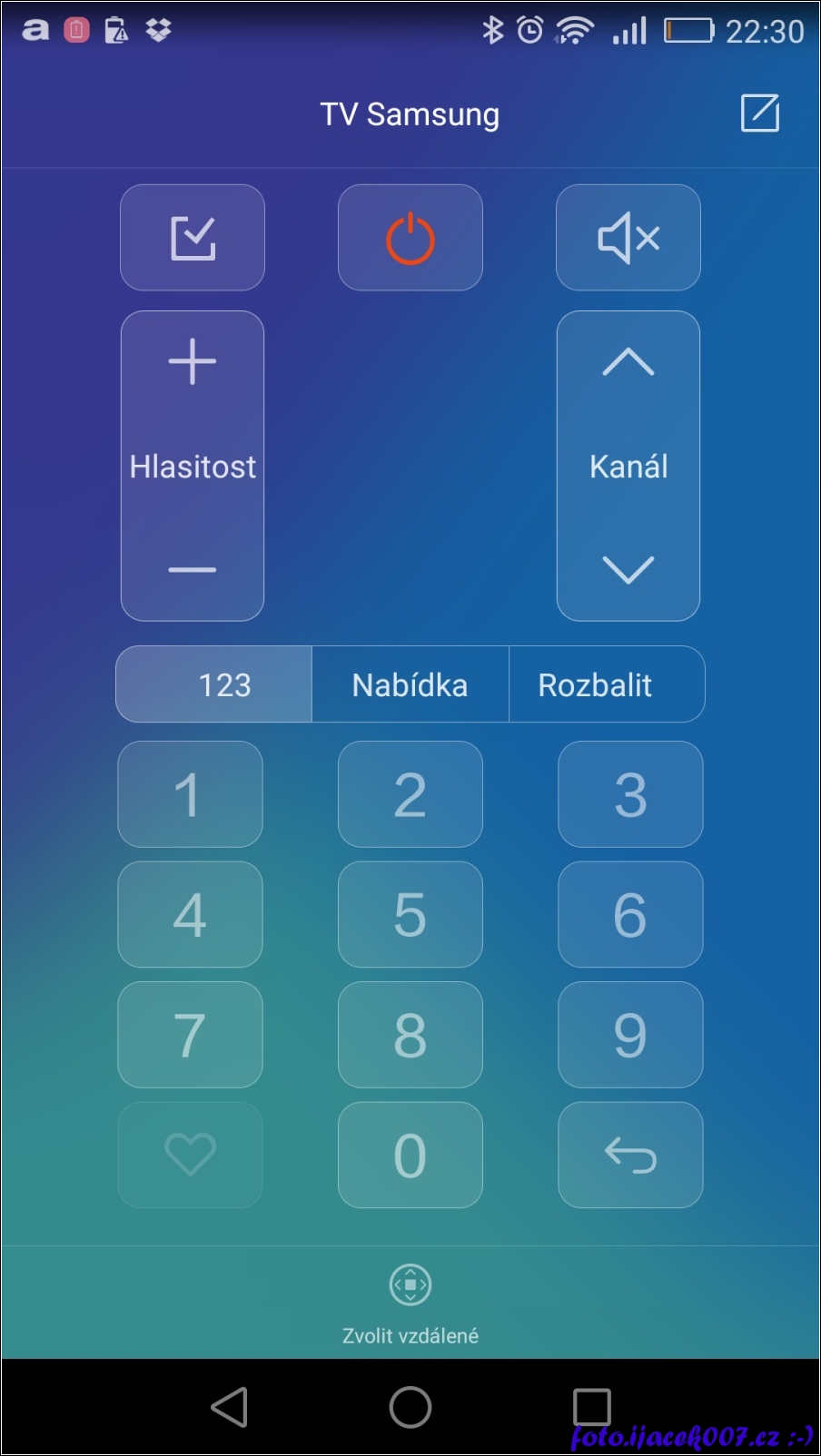Tap the heart favorites button

pos(191,1156)
